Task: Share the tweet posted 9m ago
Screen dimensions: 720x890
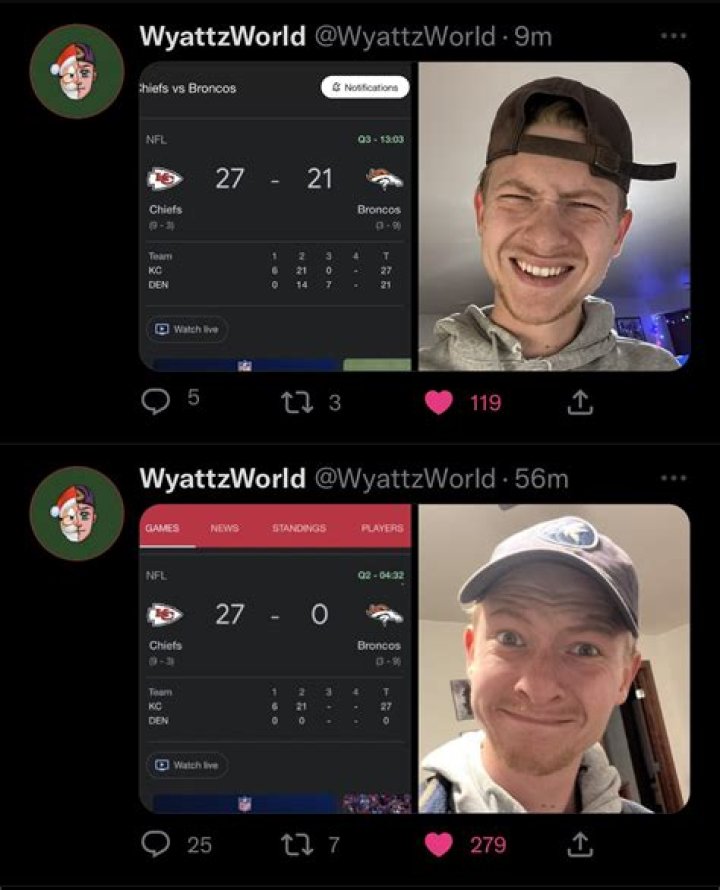Action: (x=580, y=402)
